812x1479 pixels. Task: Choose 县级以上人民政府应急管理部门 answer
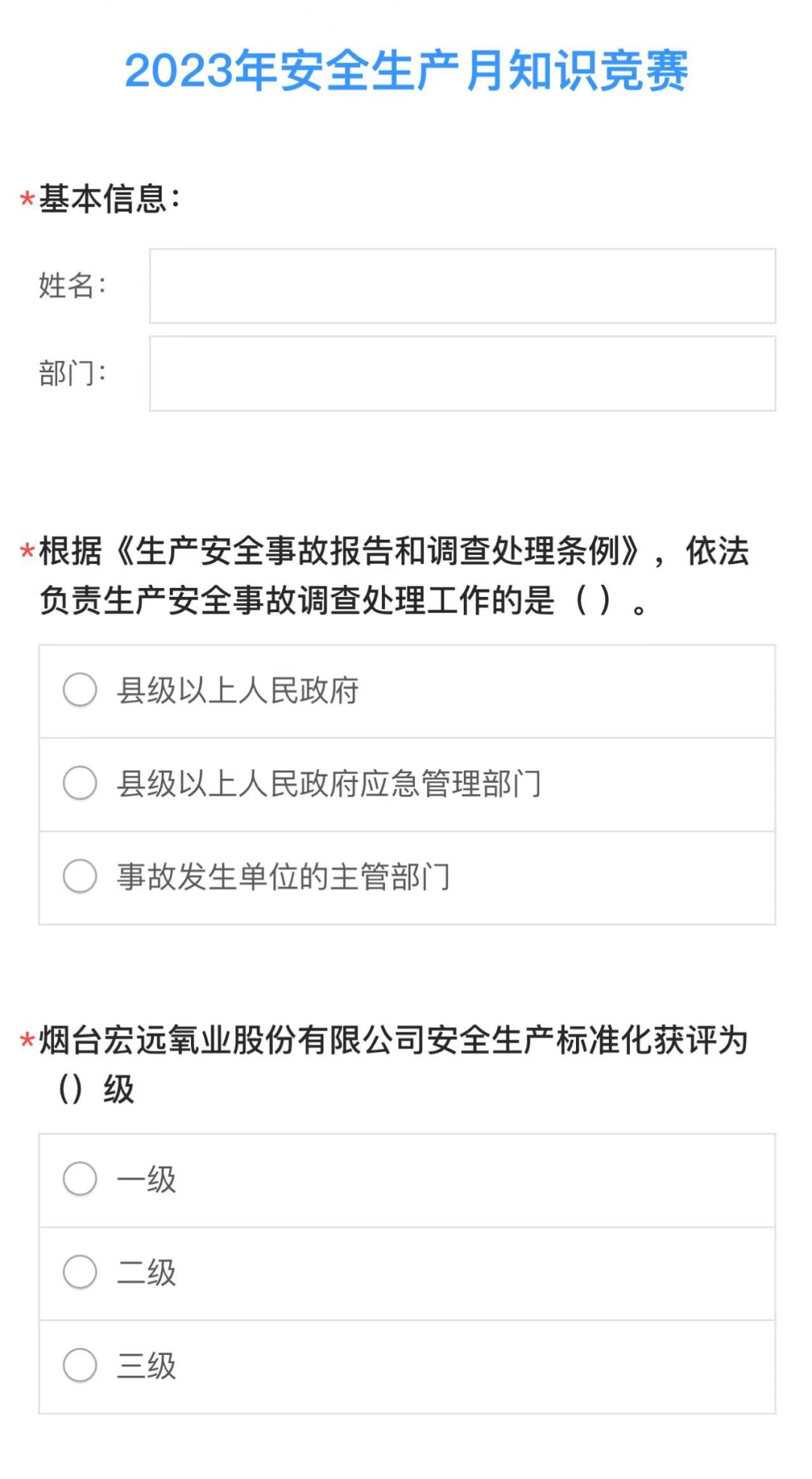[x=80, y=783]
